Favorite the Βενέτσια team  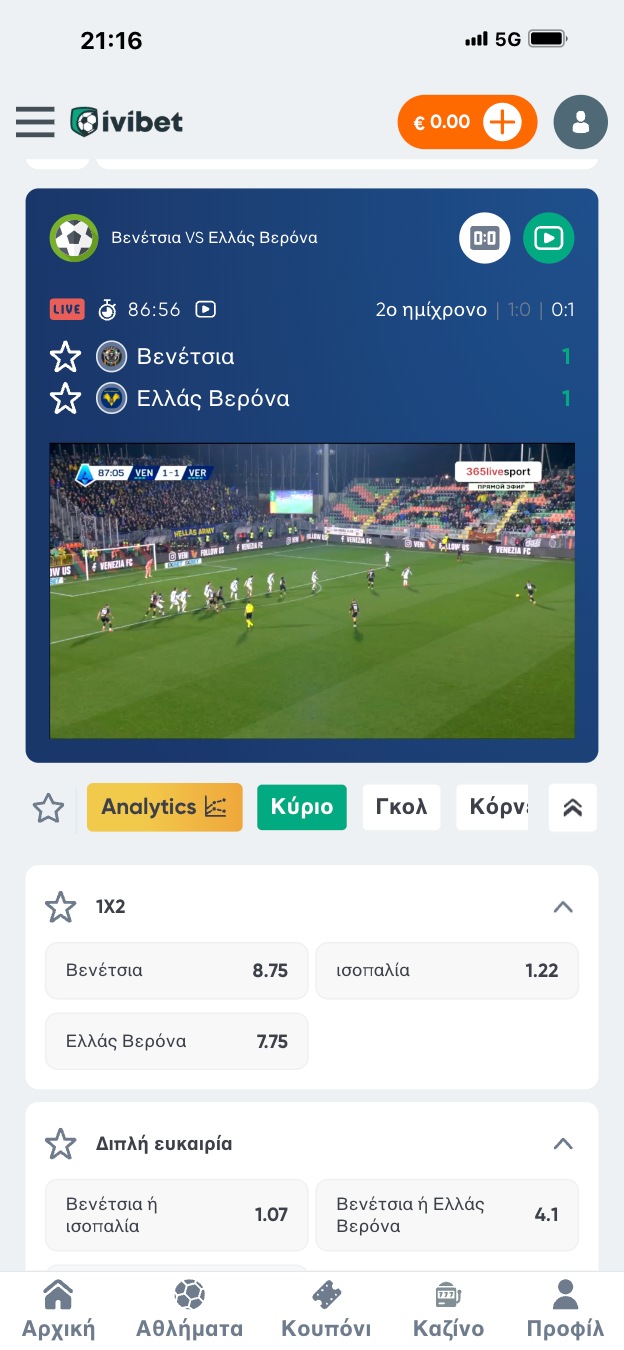click(x=66, y=356)
